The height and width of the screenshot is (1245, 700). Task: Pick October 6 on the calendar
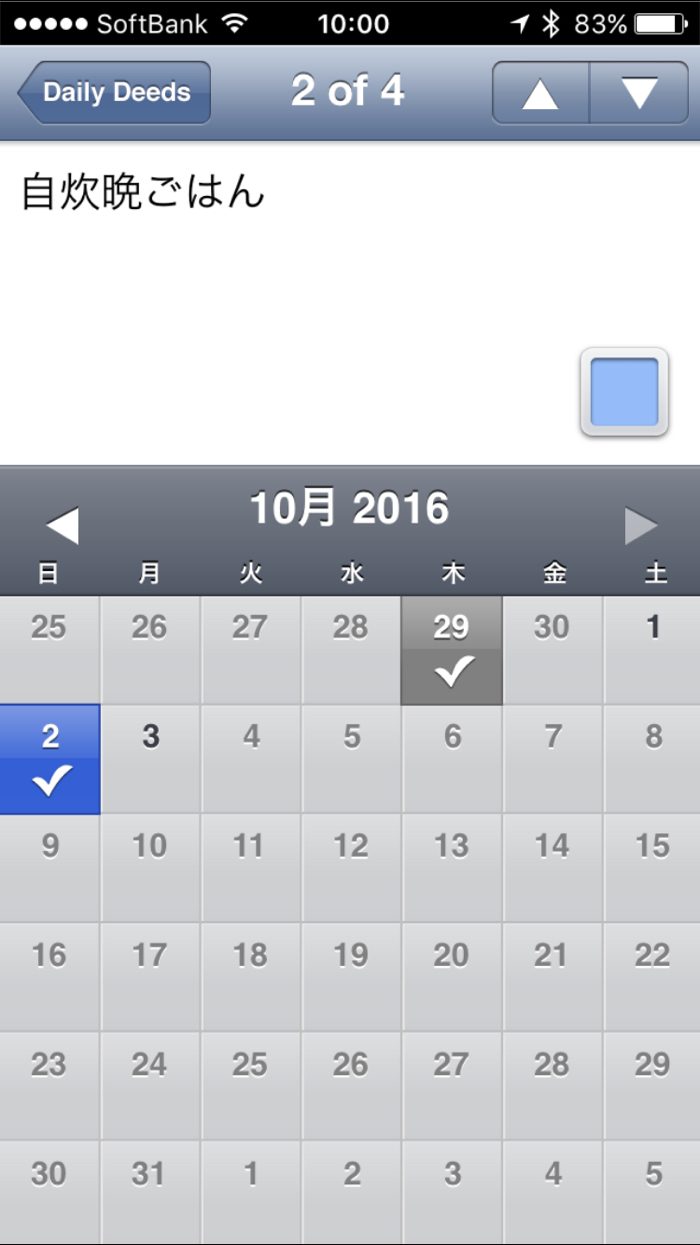[452, 759]
